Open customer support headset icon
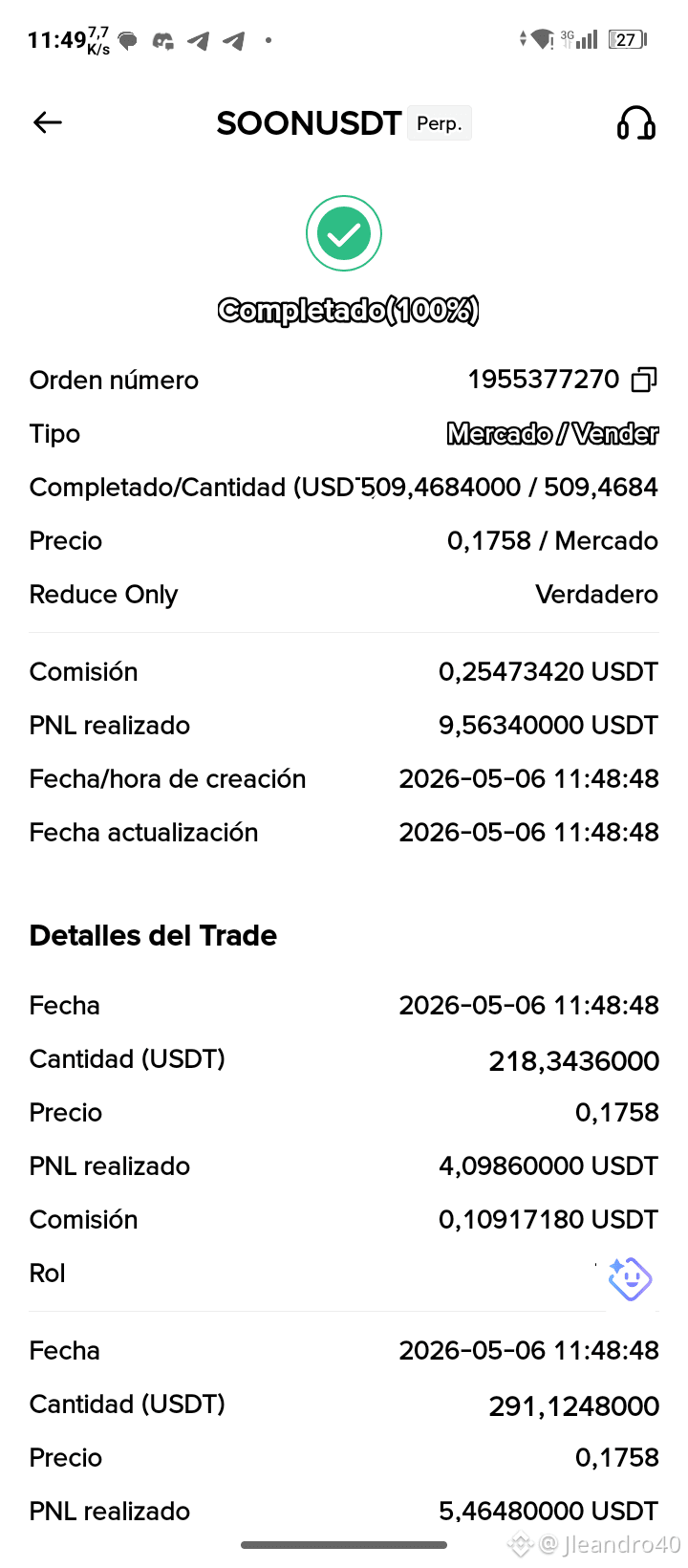The height and width of the screenshot is (1568, 688). [636, 122]
